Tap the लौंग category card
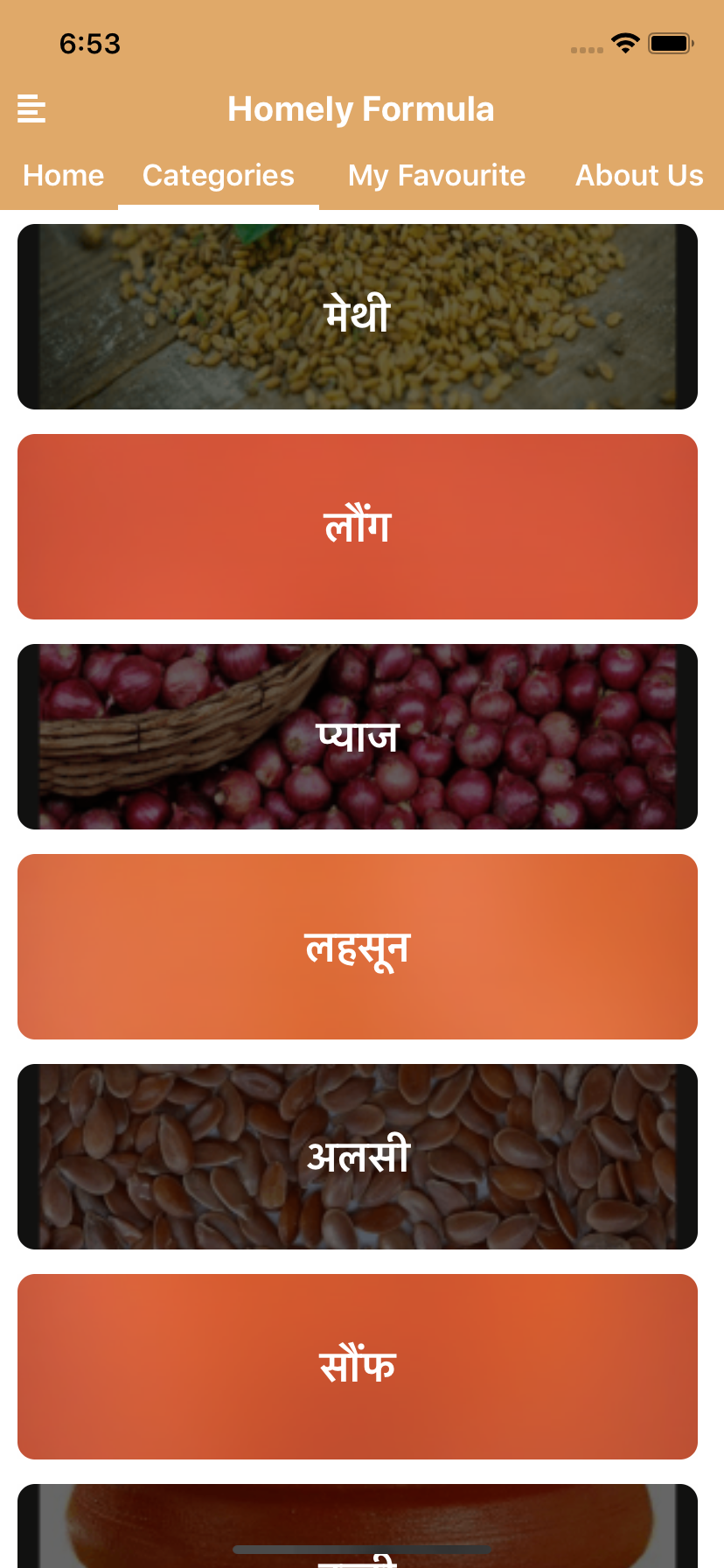 (x=358, y=527)
